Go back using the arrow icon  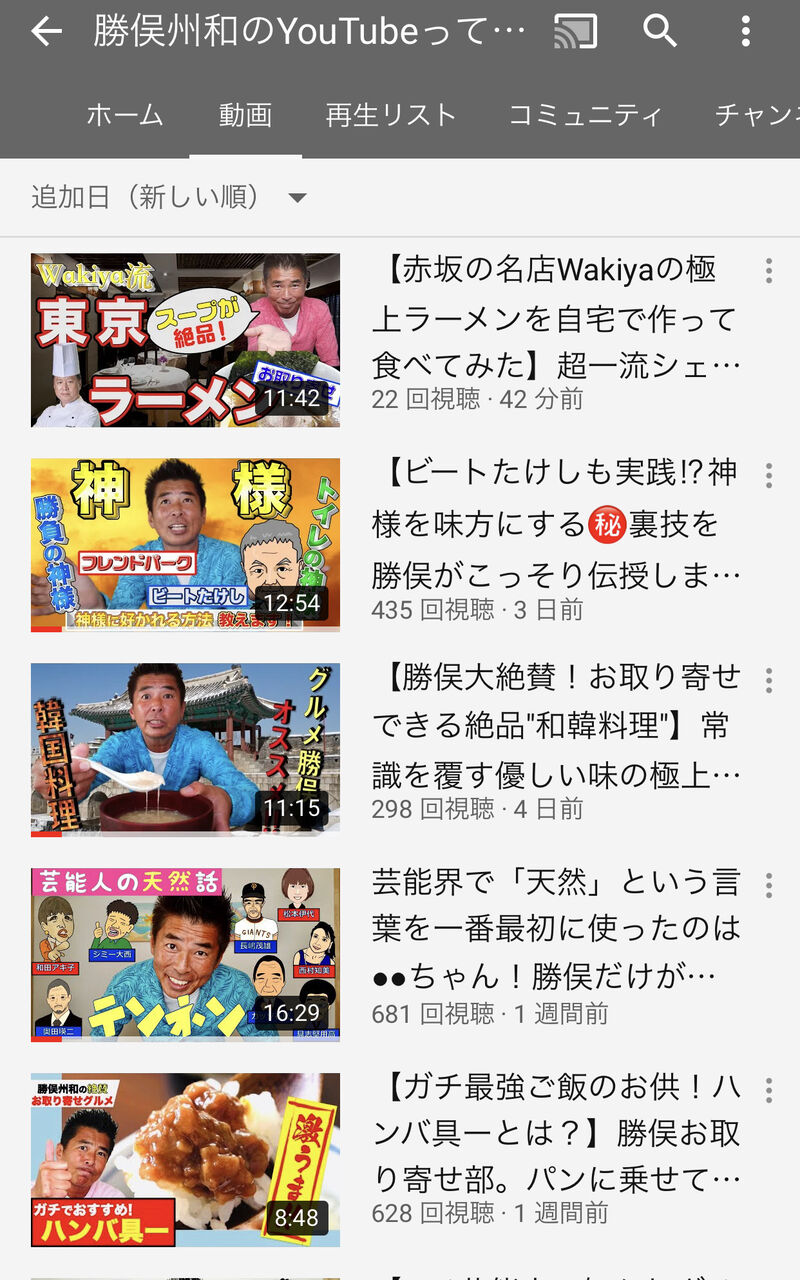(46, 32)
